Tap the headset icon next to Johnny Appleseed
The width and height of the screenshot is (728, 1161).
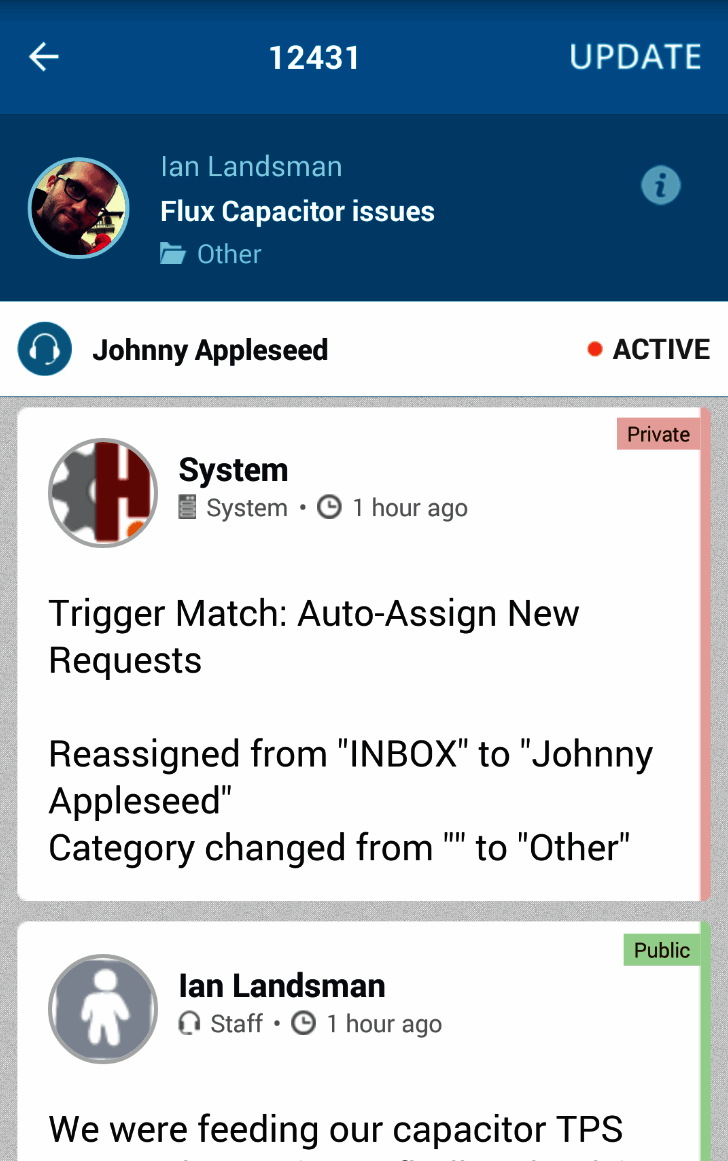click(44, 348)
